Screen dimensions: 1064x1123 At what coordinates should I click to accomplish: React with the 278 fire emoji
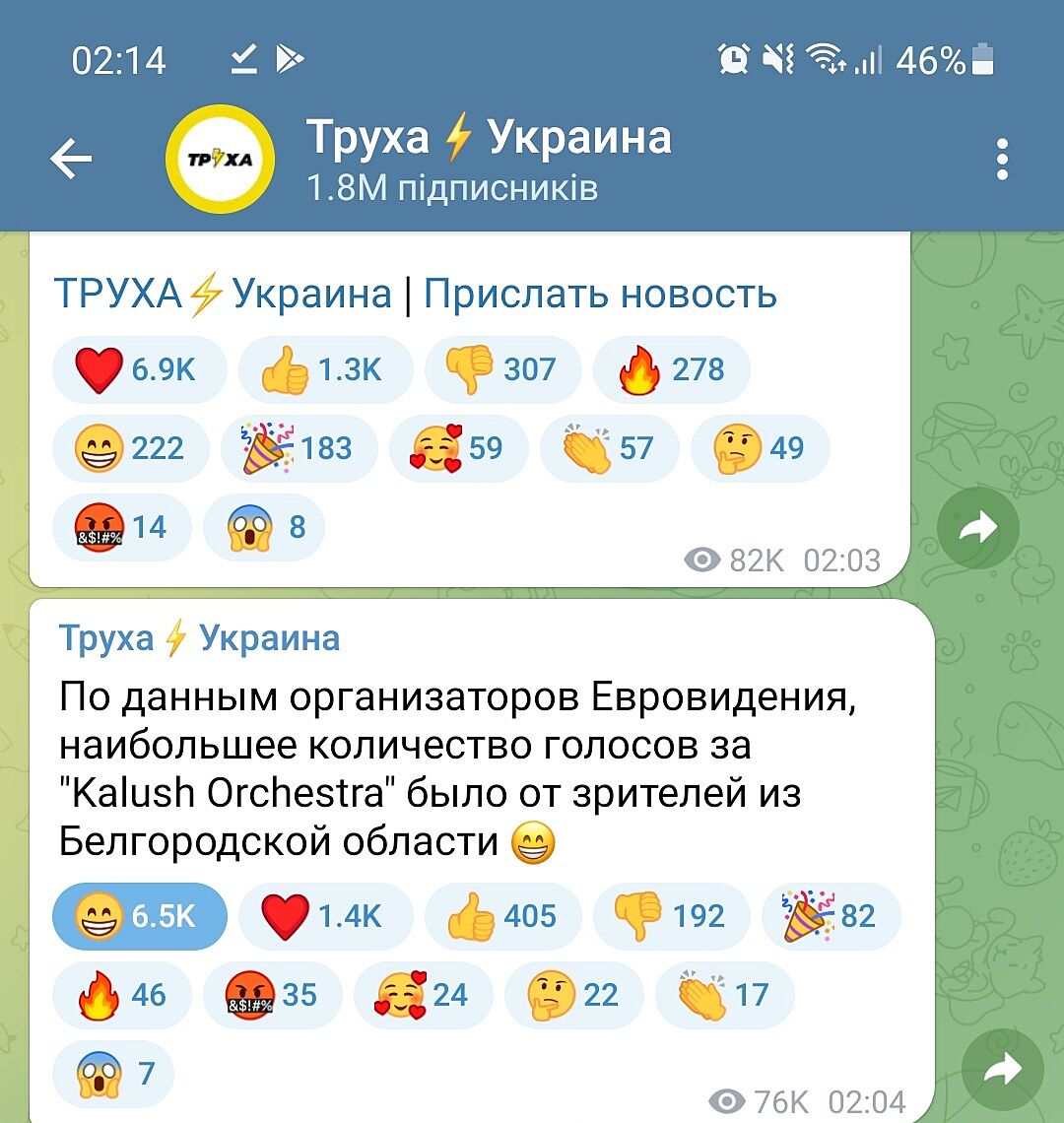pos(672,369)
